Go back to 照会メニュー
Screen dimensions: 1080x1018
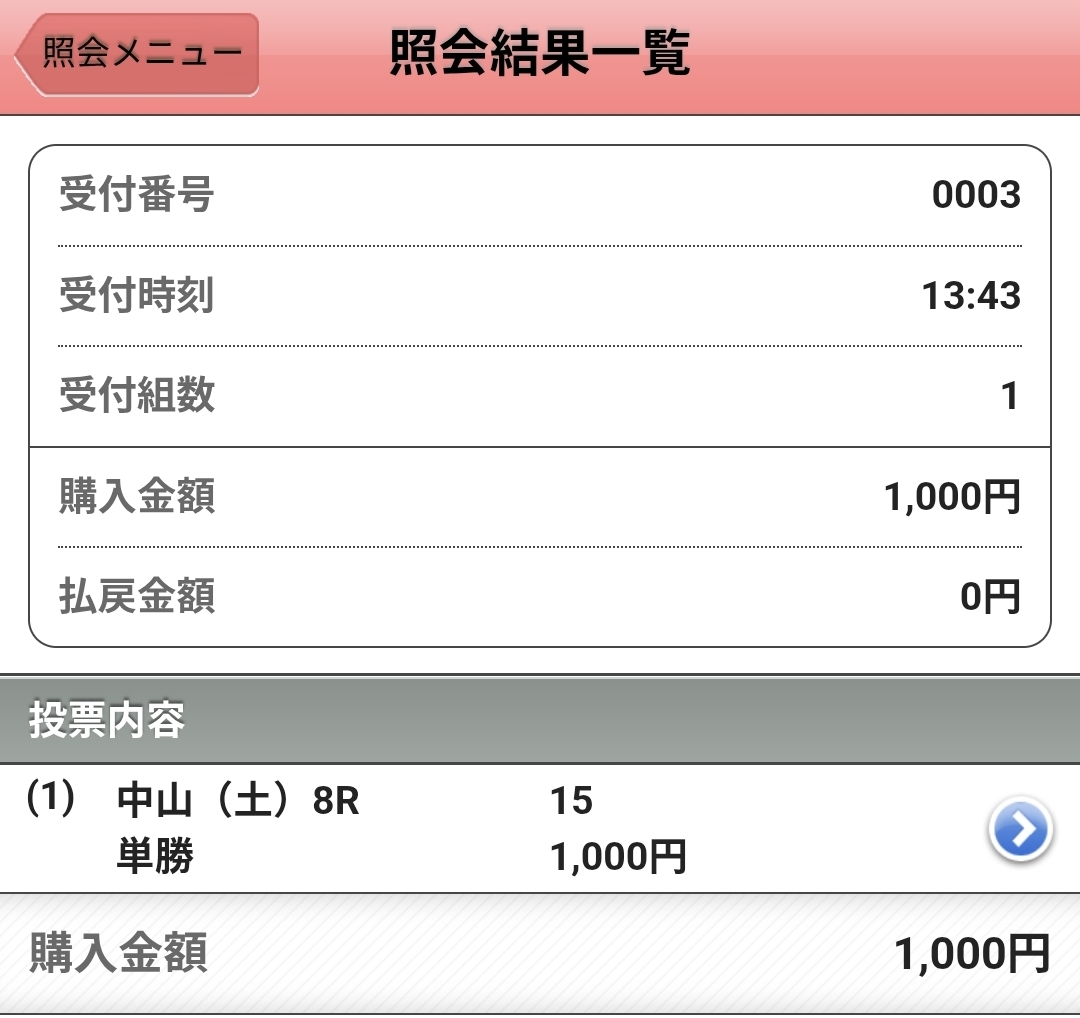(x=140, y=54)
